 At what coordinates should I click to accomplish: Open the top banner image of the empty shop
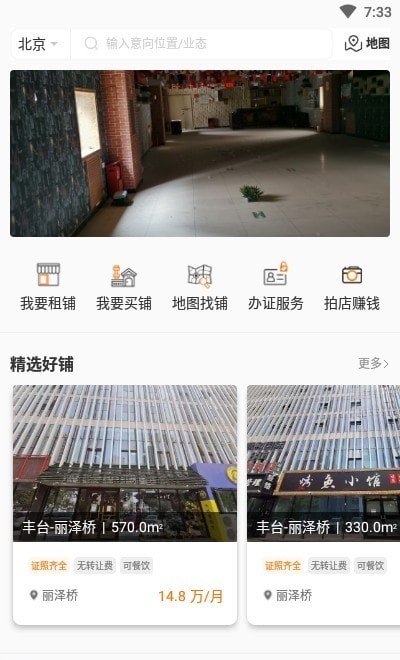[200, 153]
